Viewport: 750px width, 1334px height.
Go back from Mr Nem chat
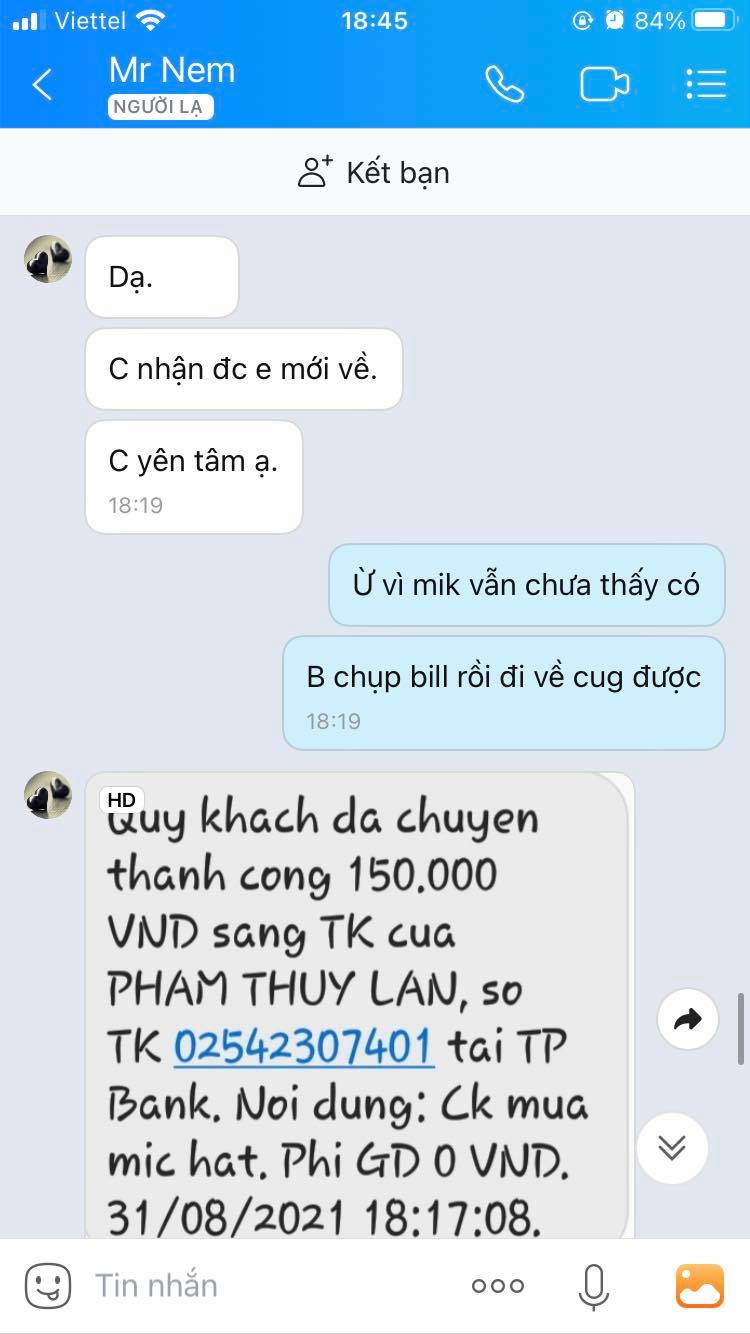click(42, 85)
